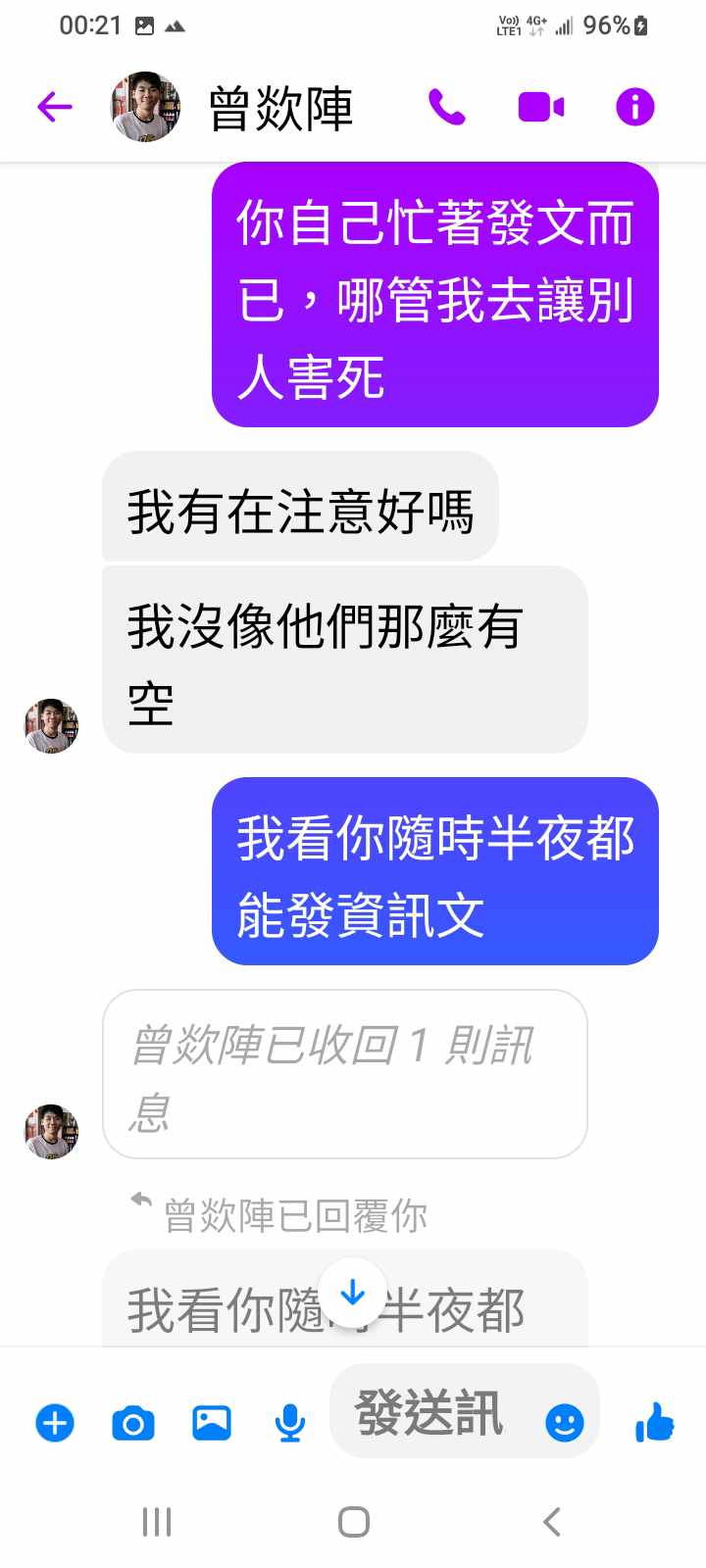
Task: Open 曾欻陣's profile from header name
Action: (x=280, y=108)
